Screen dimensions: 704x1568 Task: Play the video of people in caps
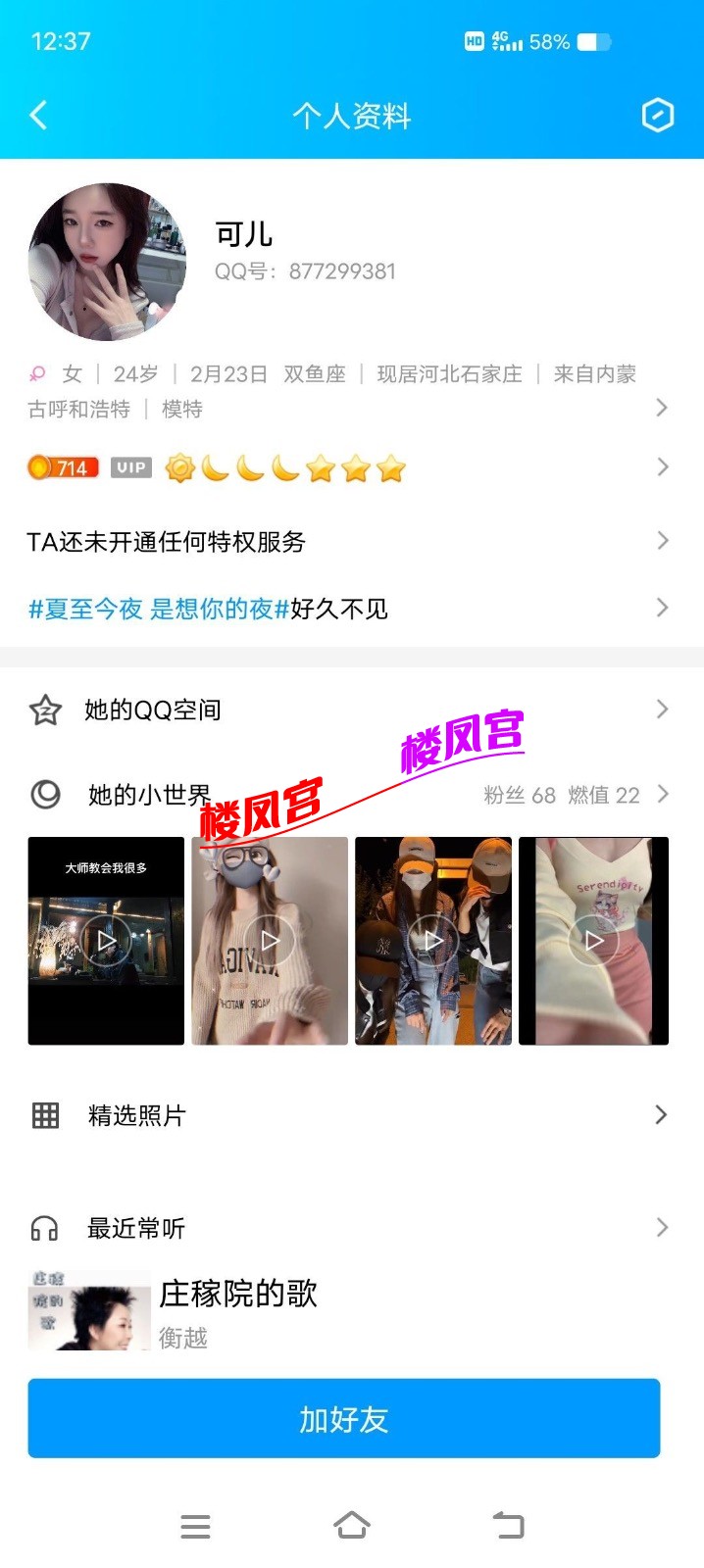point(433,941)
